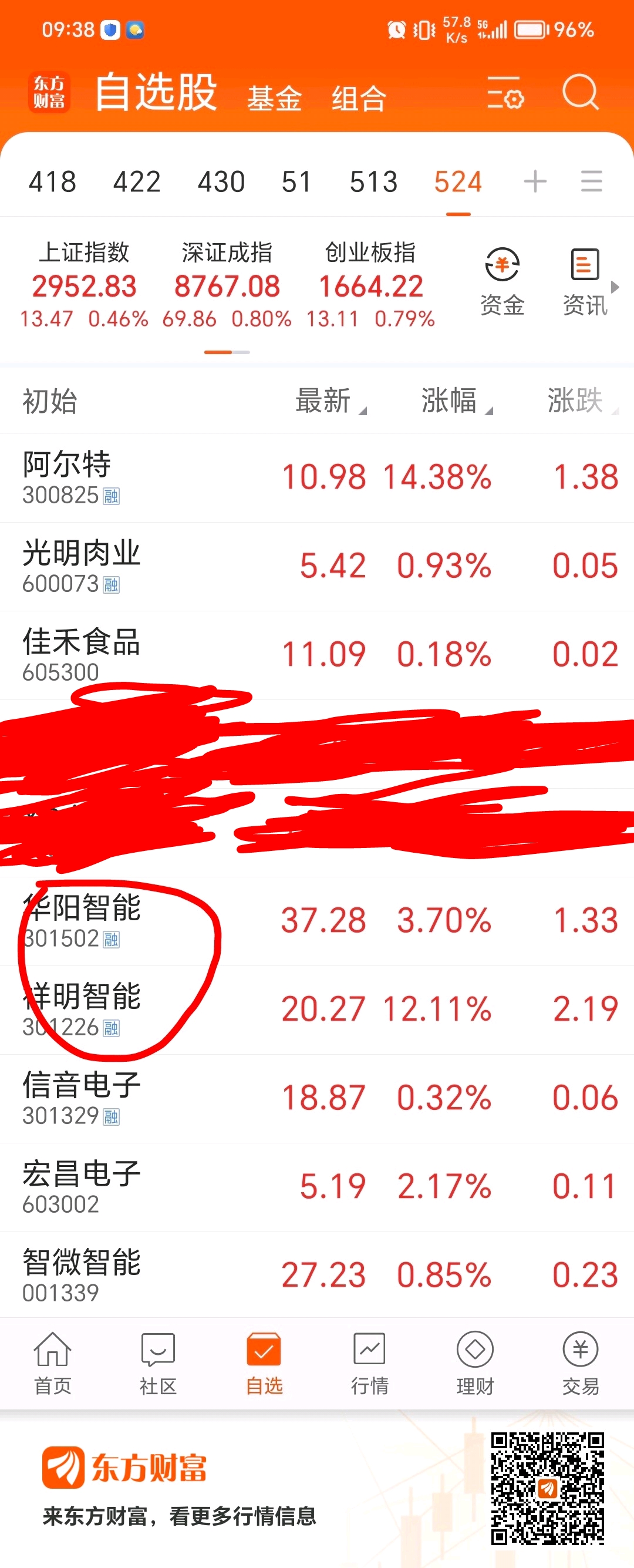Tap the index carousel page indicator dots
Viewport: 634px width, 1568px height.
click(x=226, y=351)
